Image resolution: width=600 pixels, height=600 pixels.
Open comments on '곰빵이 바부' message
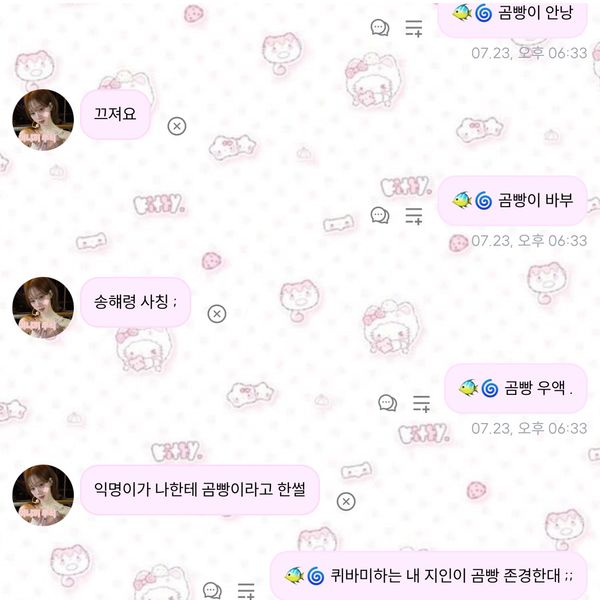[x=380, y=215]
